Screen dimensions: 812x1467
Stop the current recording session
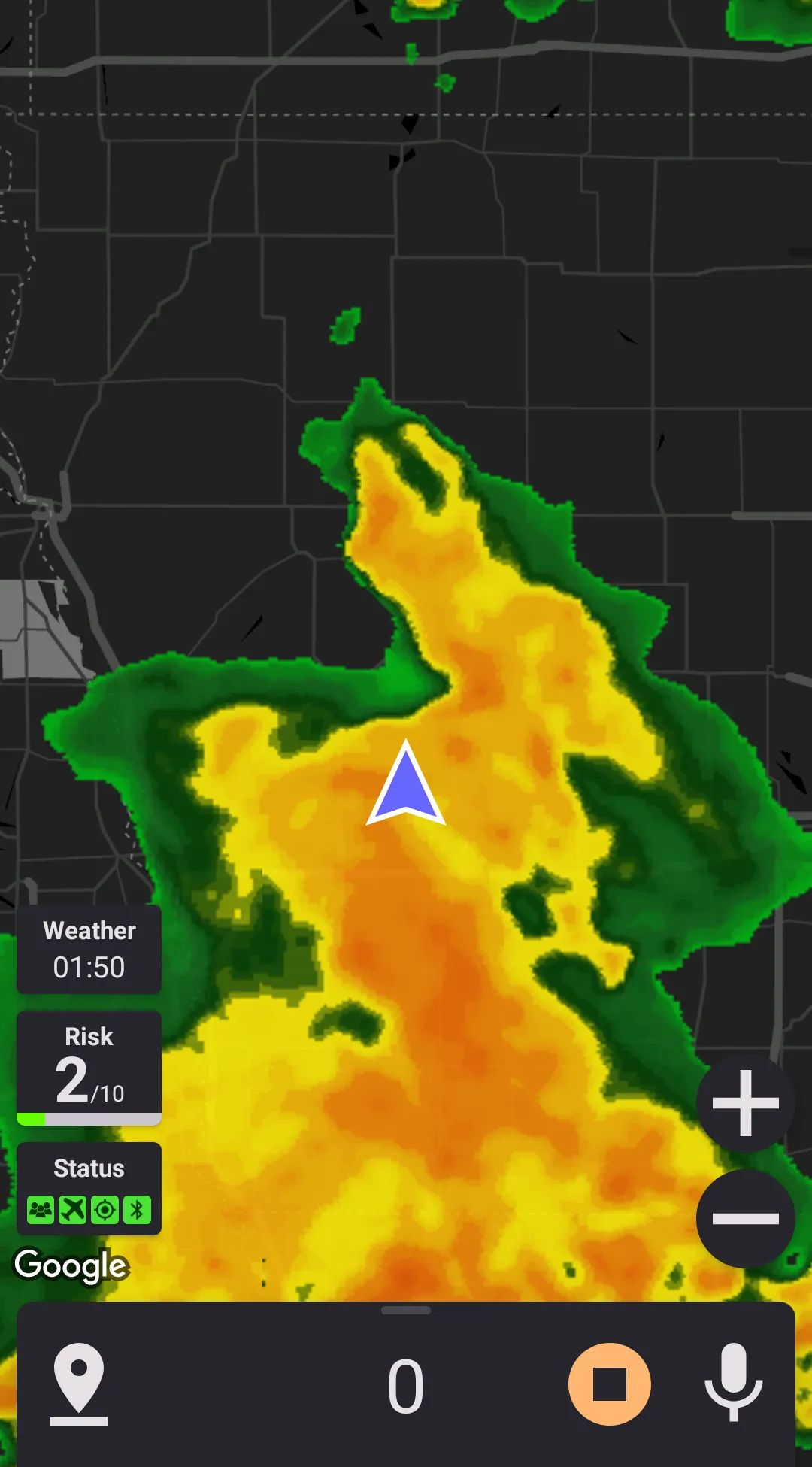(609, 1384)
